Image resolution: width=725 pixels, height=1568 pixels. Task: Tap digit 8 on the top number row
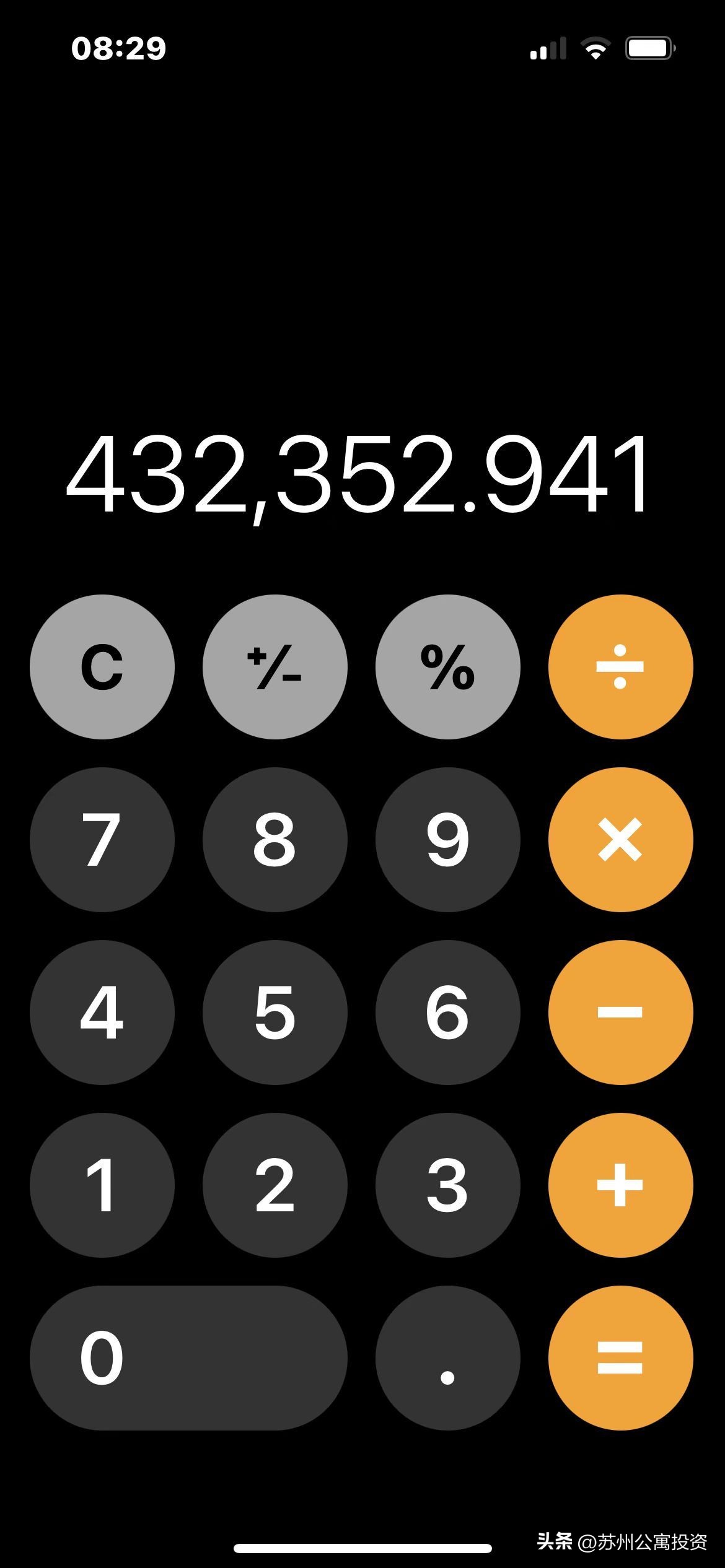pos(275,839)
